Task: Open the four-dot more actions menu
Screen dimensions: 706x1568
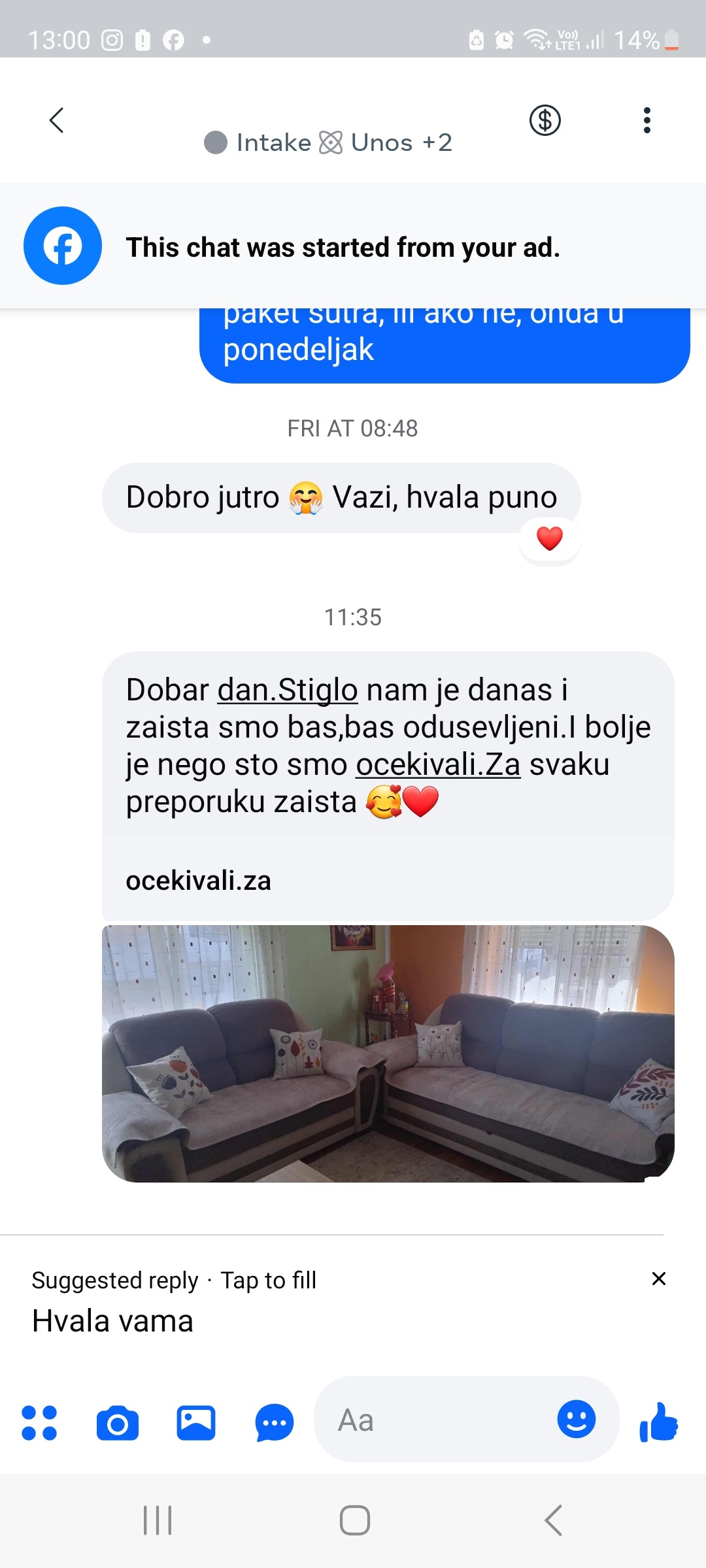Action: 39,1422
